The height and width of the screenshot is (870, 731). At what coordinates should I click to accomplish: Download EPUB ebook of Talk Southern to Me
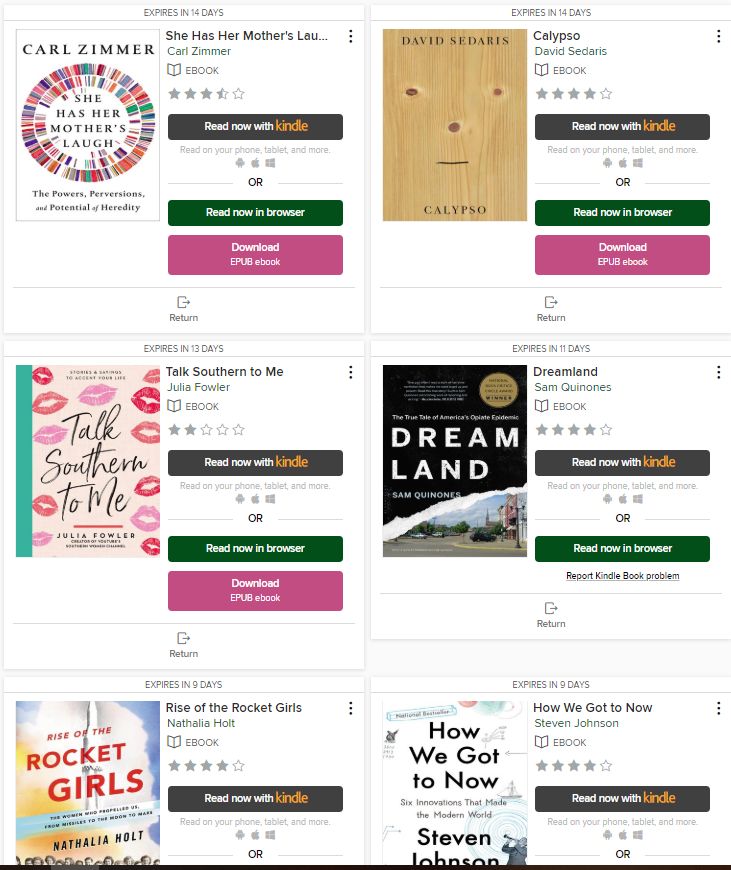(255, 590)
